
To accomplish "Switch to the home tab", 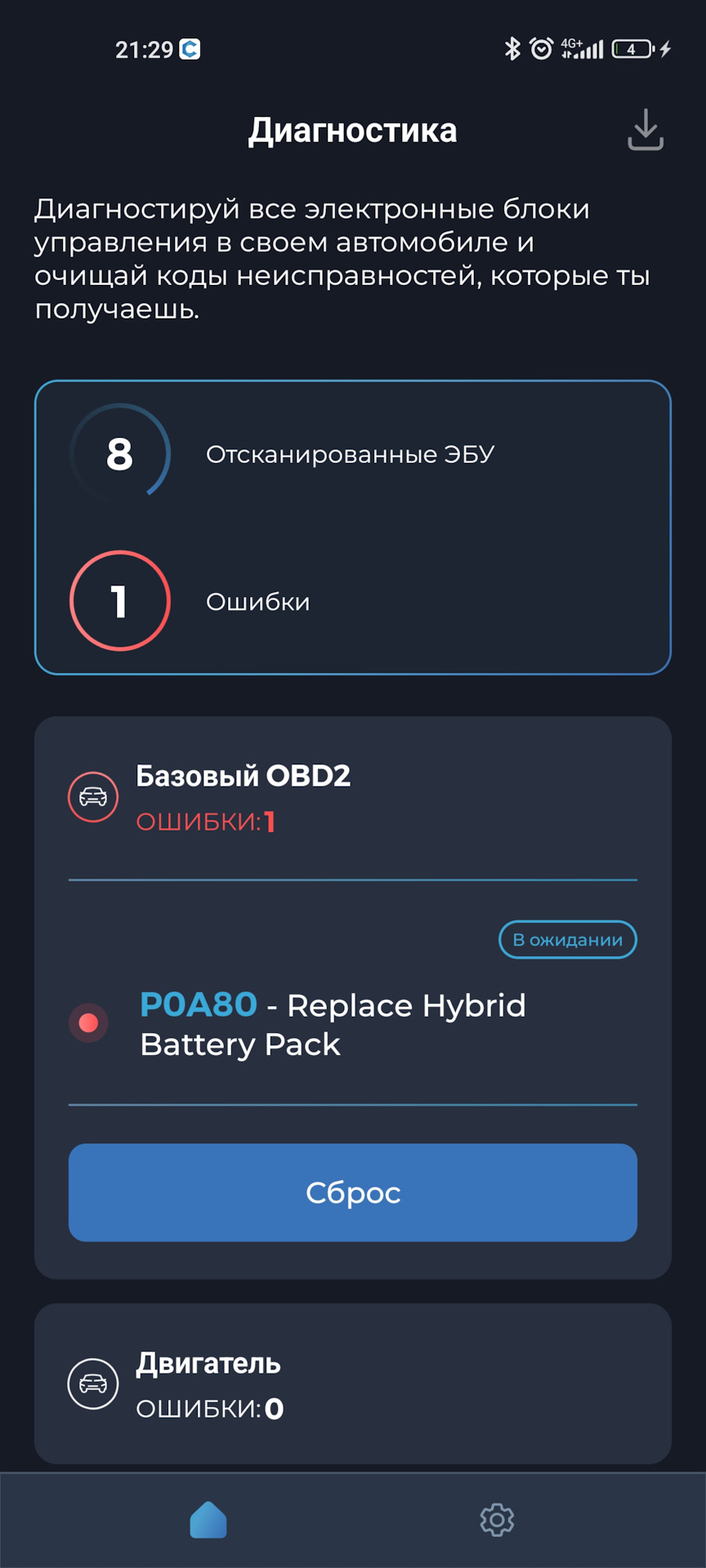I will click(208, 1520).
